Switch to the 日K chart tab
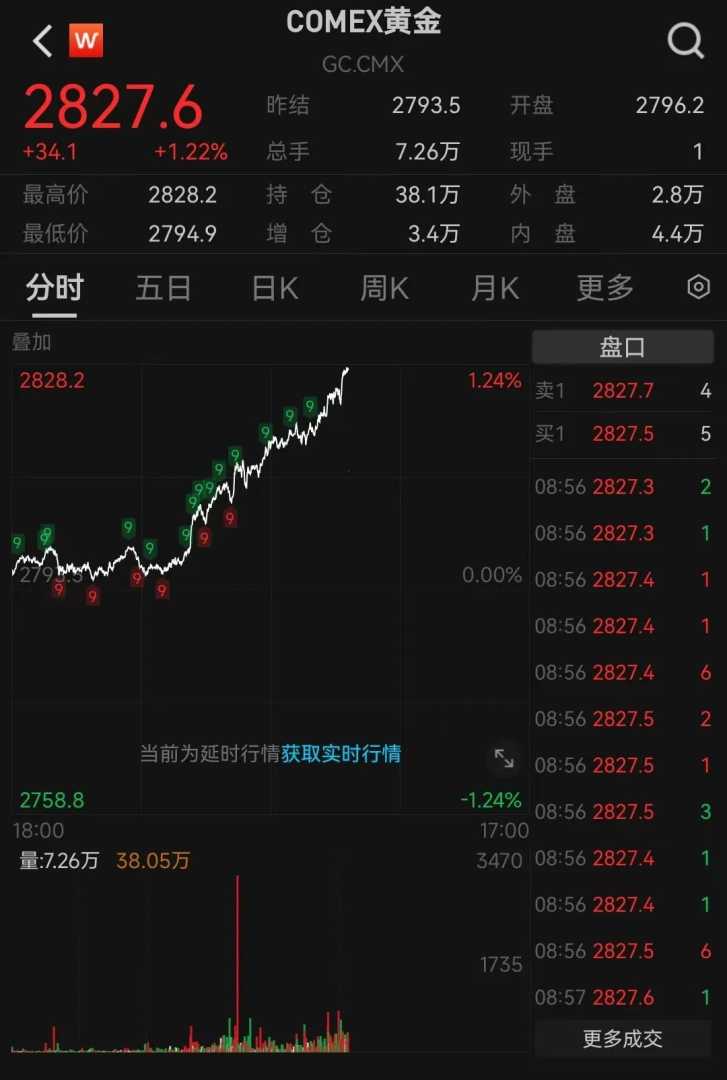727x1080 pixels. (274, 289)
